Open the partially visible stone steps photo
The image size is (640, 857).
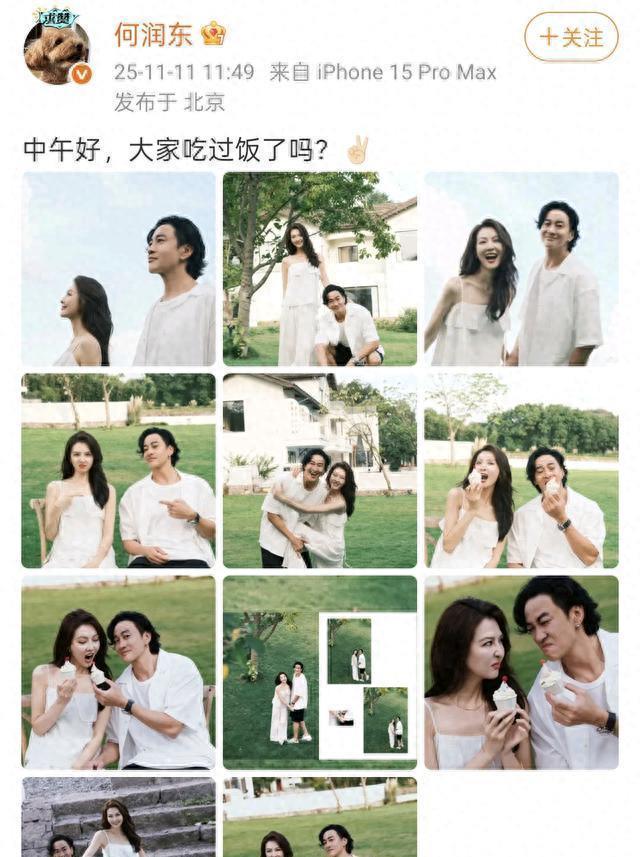(118, 818)
